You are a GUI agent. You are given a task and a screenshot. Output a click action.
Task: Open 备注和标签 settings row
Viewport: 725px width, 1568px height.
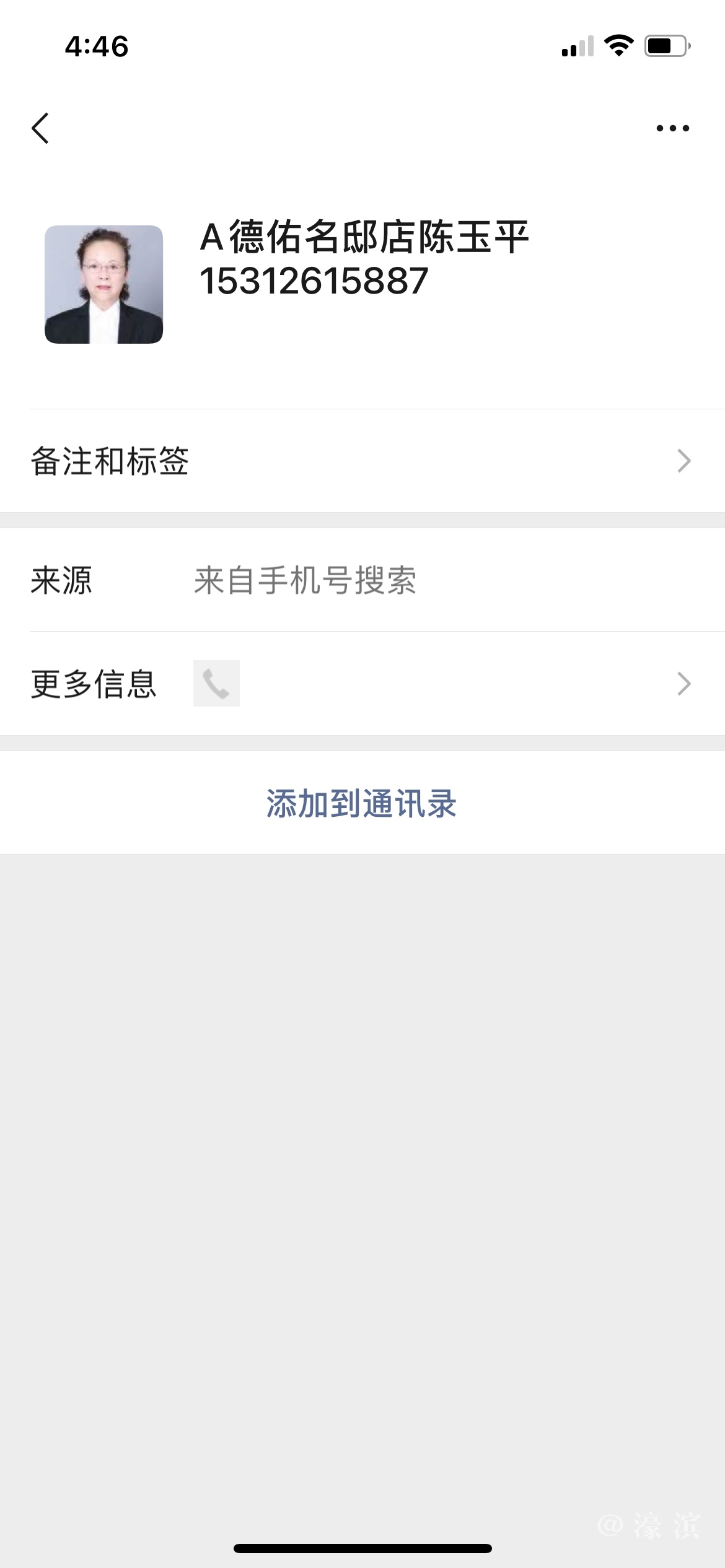click(x=362, y=461)
